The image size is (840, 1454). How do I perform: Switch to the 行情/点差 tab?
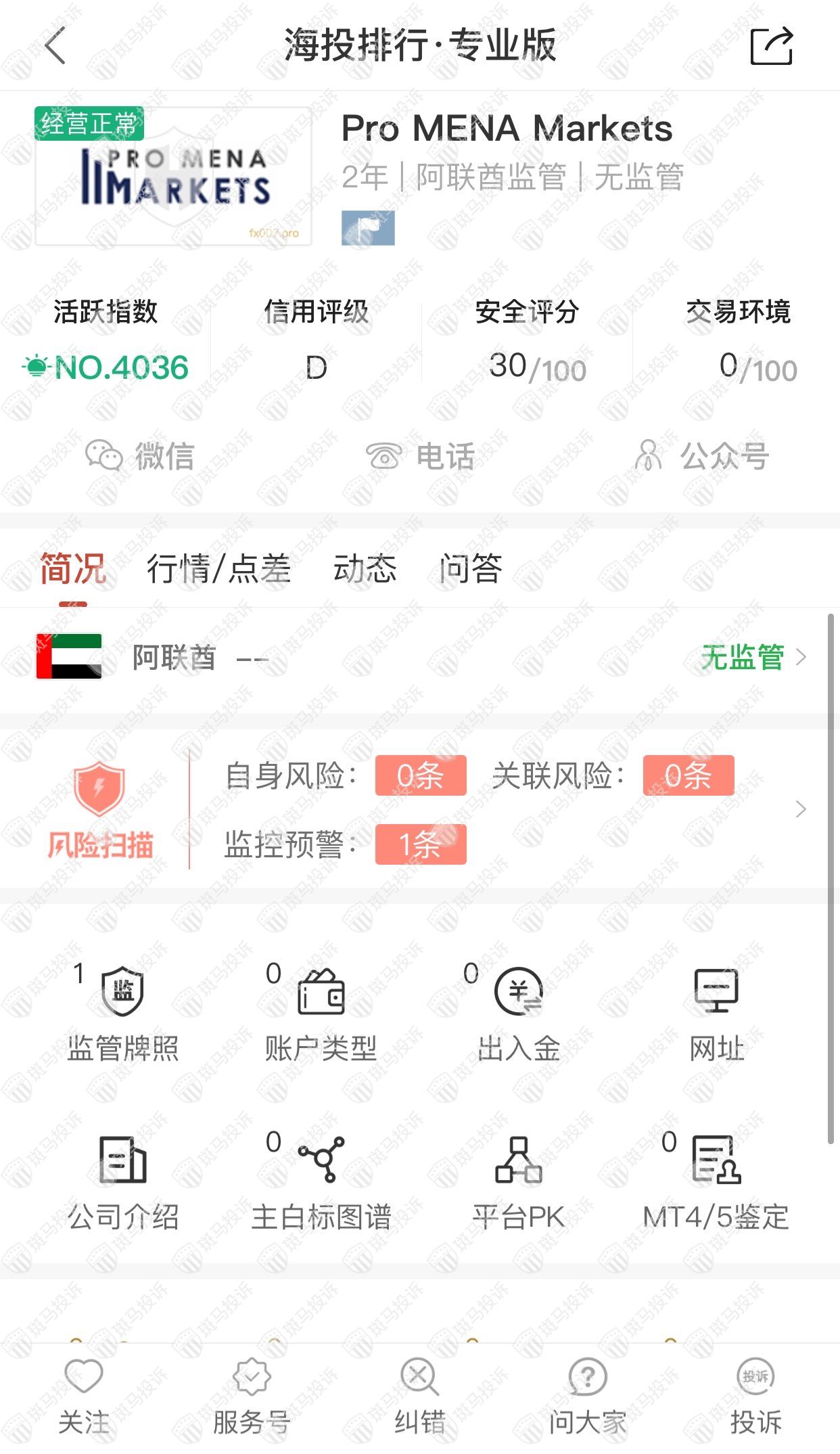218,568
